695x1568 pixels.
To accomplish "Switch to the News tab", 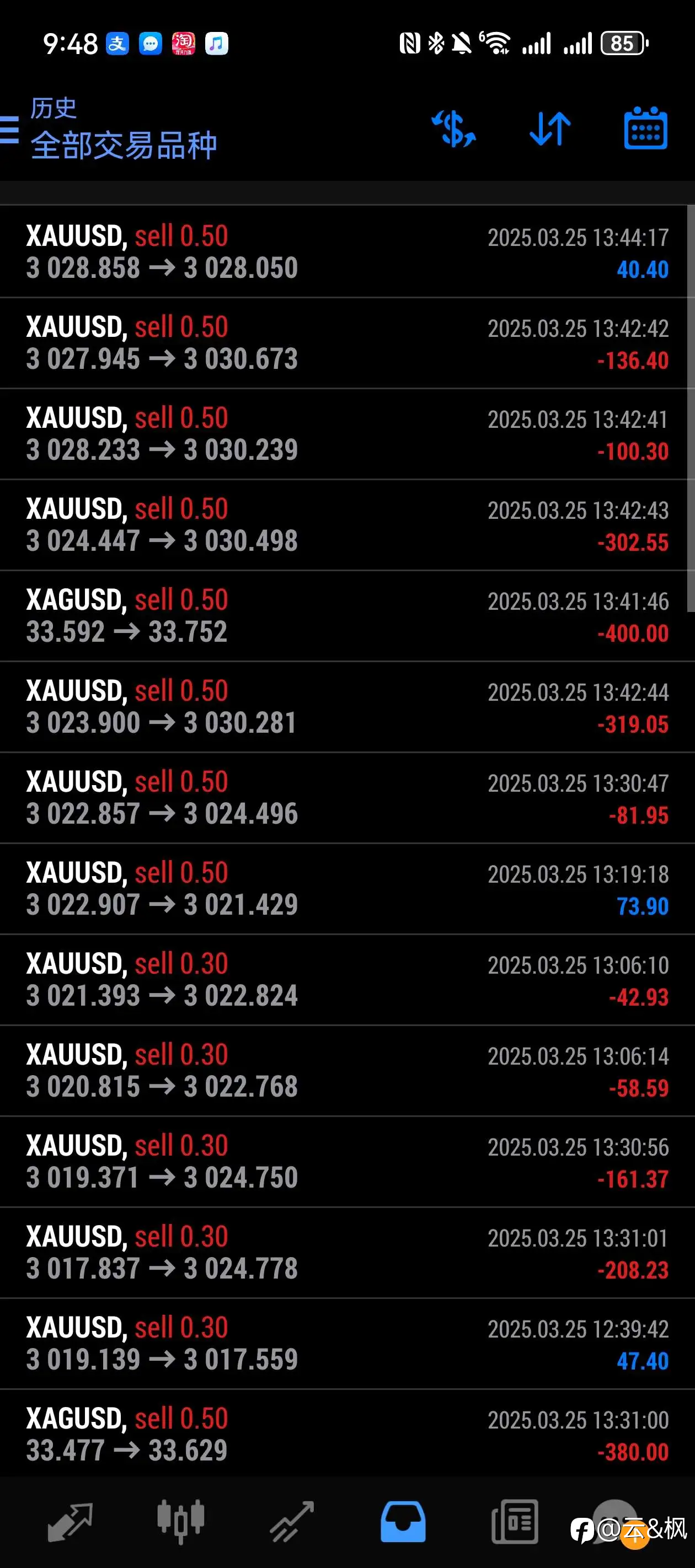I will point(515,1522).
